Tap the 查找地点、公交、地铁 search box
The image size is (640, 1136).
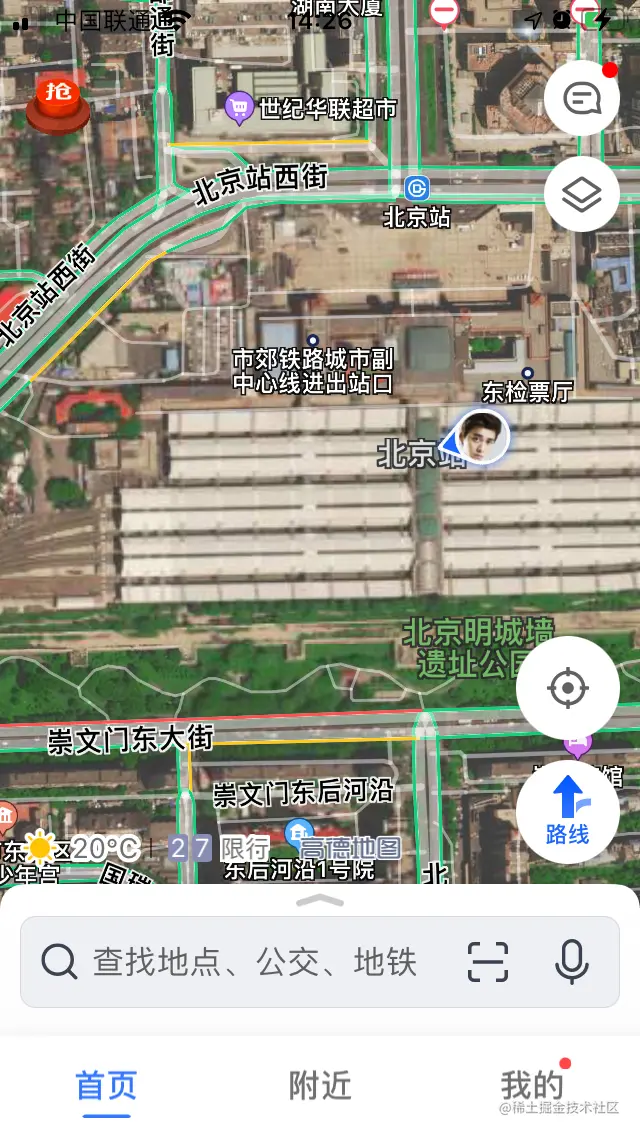coord(250,962)
